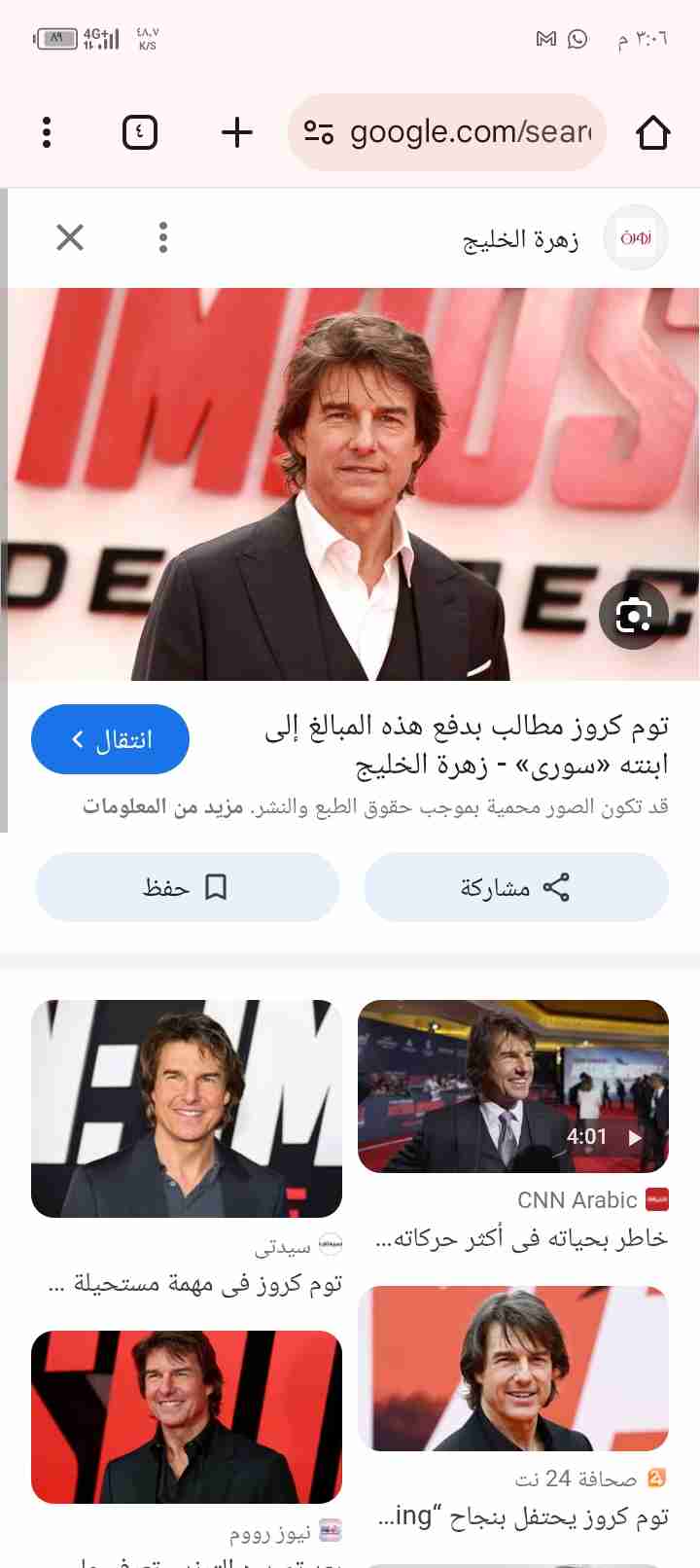Viewport: 700px width, 1568px height.
Task: Close the image preview panel
Action: 70,237
